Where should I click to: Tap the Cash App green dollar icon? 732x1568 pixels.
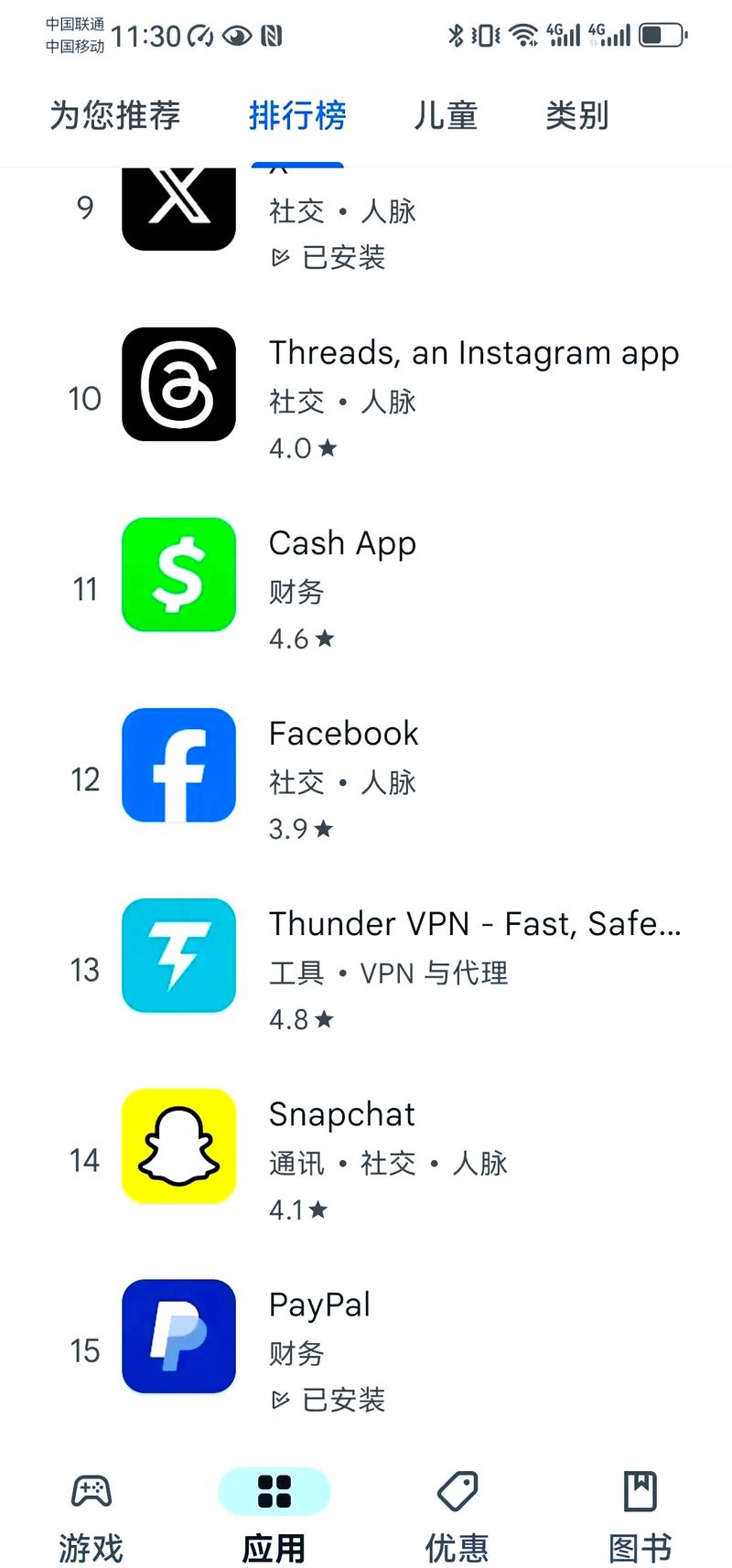[178, 575]
